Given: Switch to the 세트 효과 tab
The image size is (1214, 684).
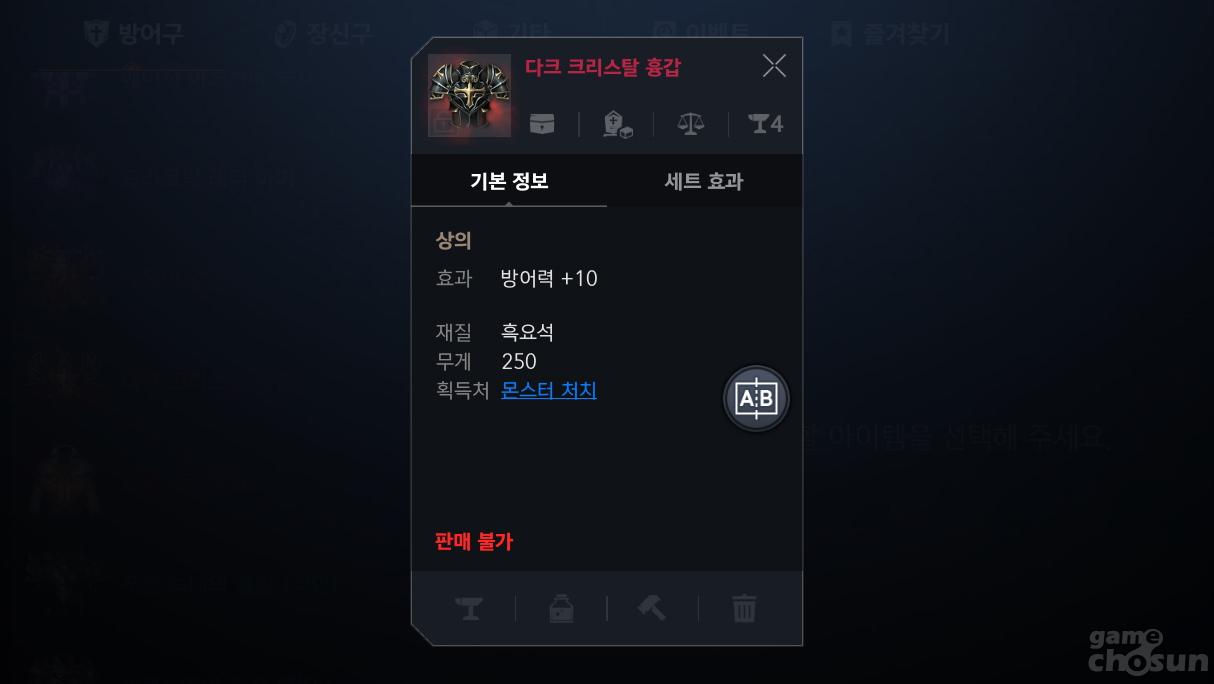Looking at the screenshot, I should [x=704, y=181].
